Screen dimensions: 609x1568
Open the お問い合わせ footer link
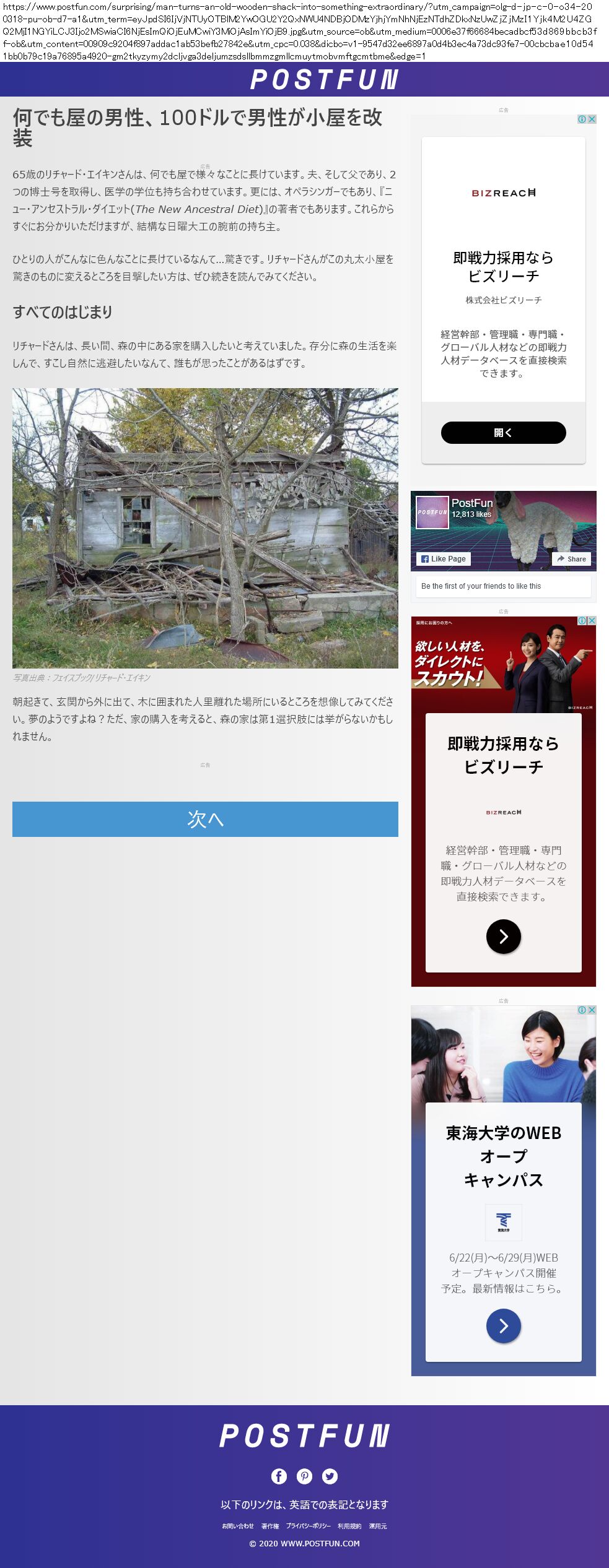click(238, 1526)
